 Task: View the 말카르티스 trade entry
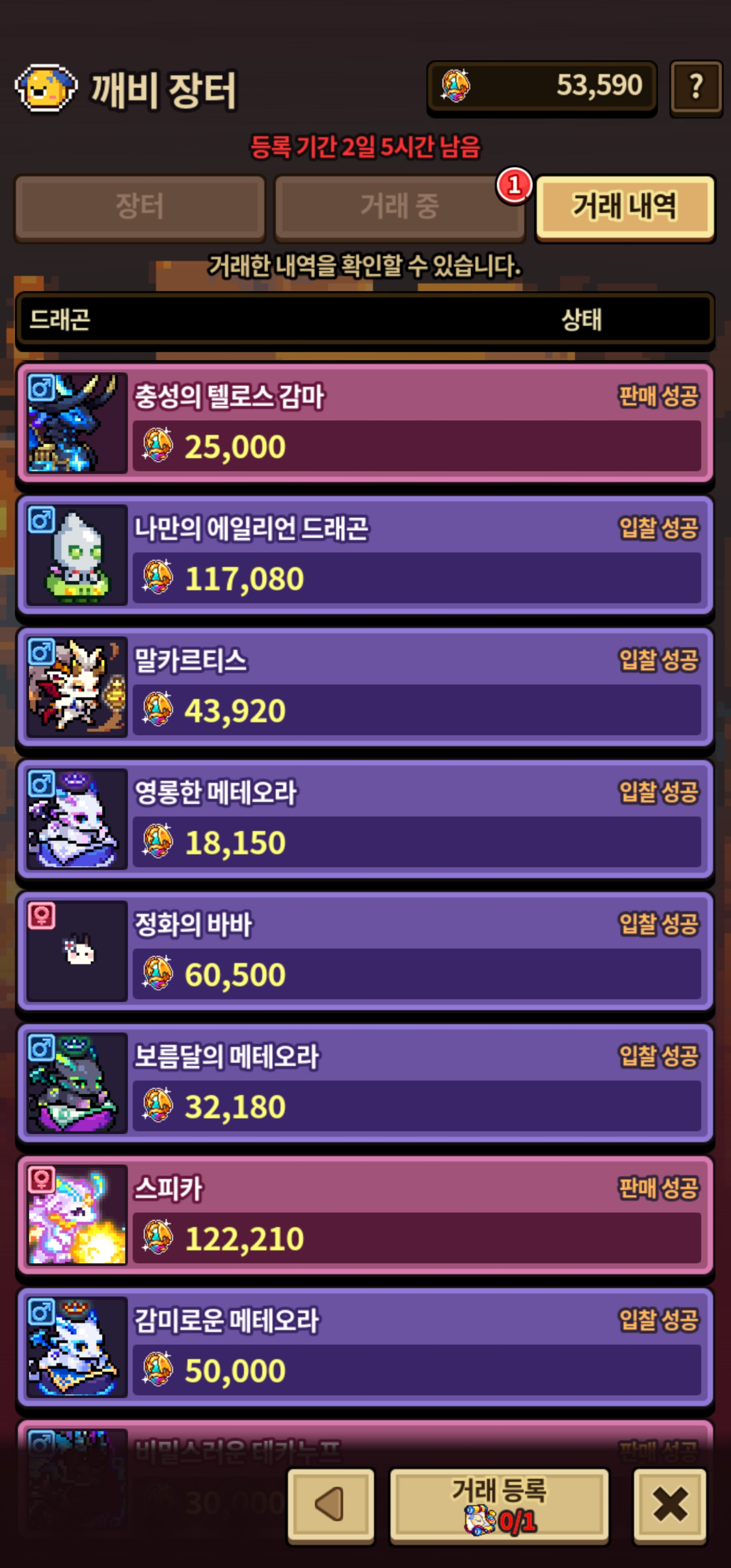(365, 687)
